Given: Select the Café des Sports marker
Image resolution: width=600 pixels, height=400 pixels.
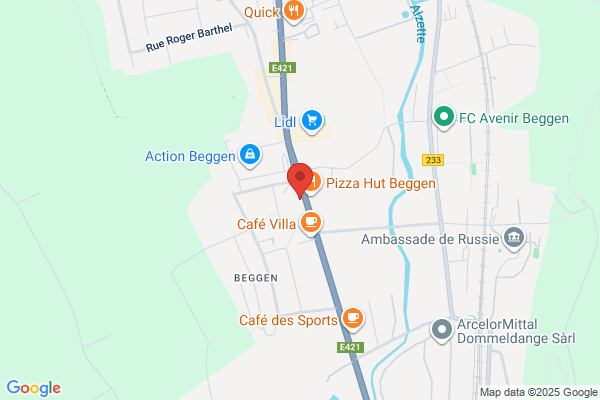Looking at the screenshot, I should [353, 319].
